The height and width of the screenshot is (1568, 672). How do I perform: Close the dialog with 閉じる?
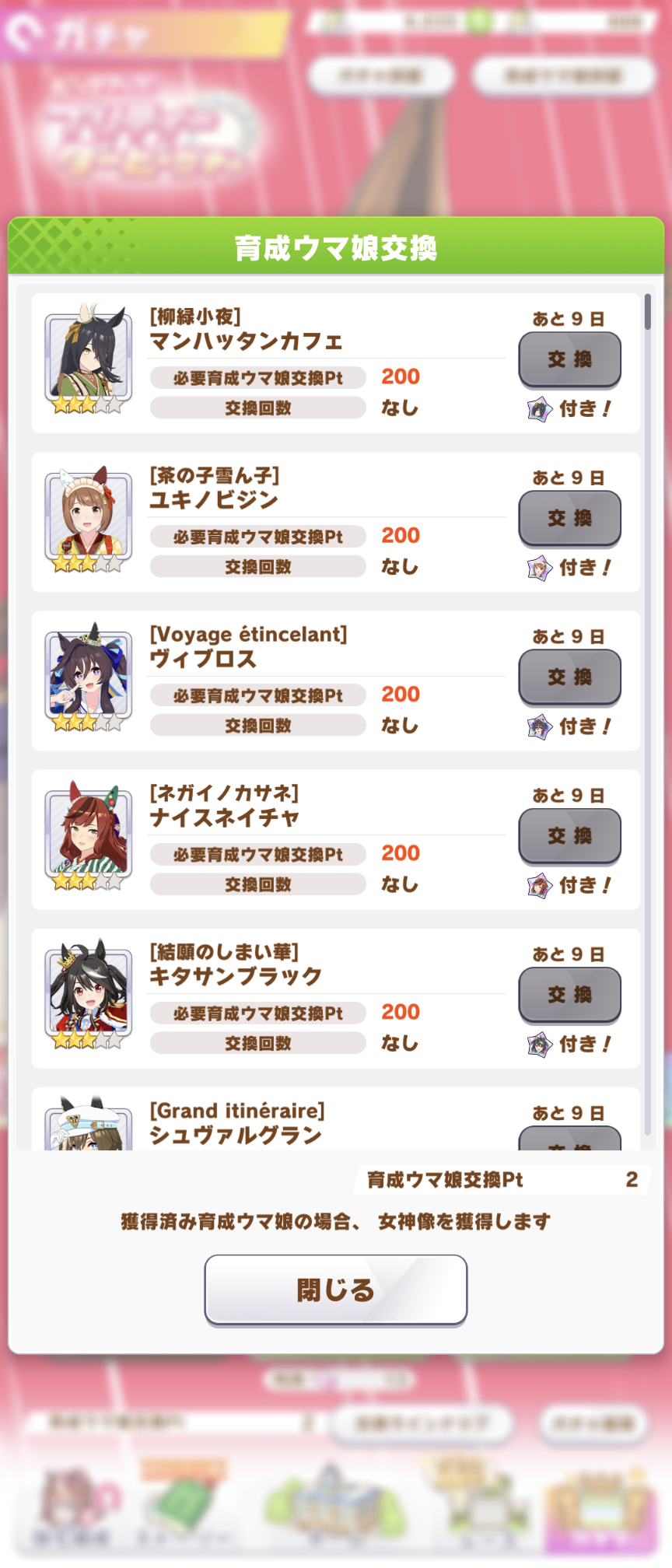pyautogui.click(x=335, y=1290)
